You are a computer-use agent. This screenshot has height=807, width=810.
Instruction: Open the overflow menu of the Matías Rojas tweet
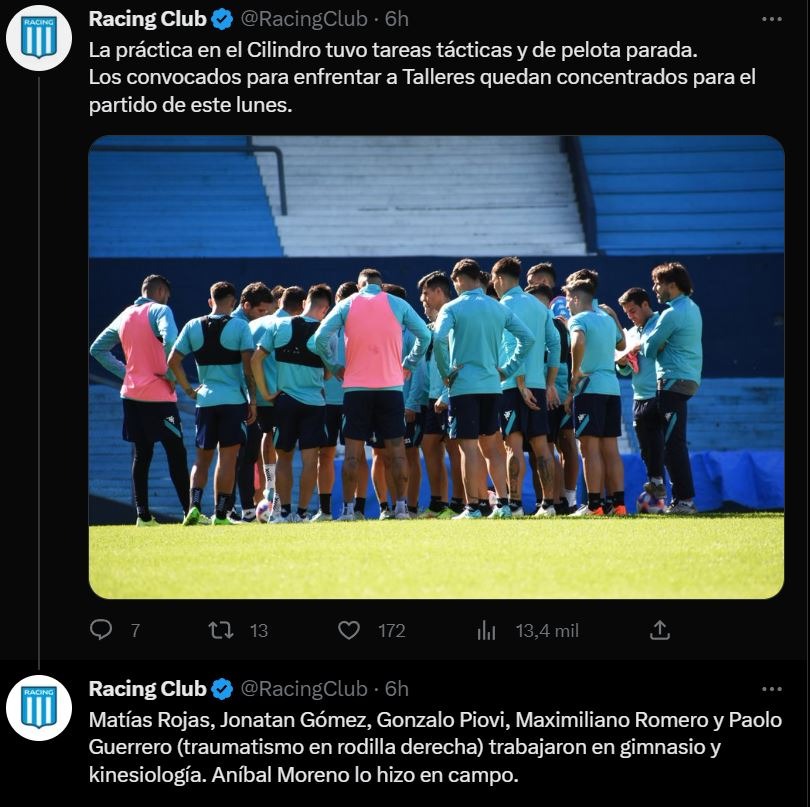(x=771, y=688)
